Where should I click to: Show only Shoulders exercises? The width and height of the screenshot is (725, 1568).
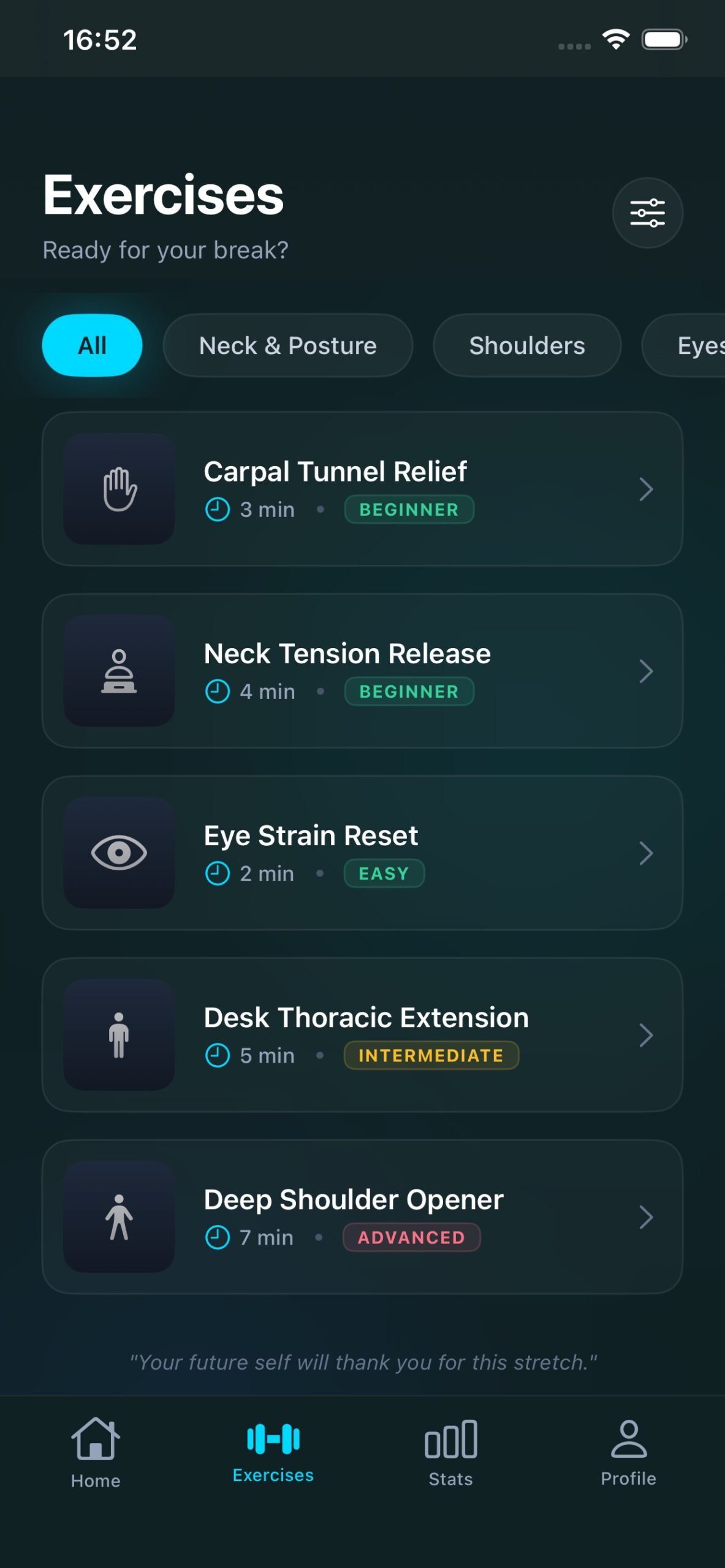(x=526, y=345)
